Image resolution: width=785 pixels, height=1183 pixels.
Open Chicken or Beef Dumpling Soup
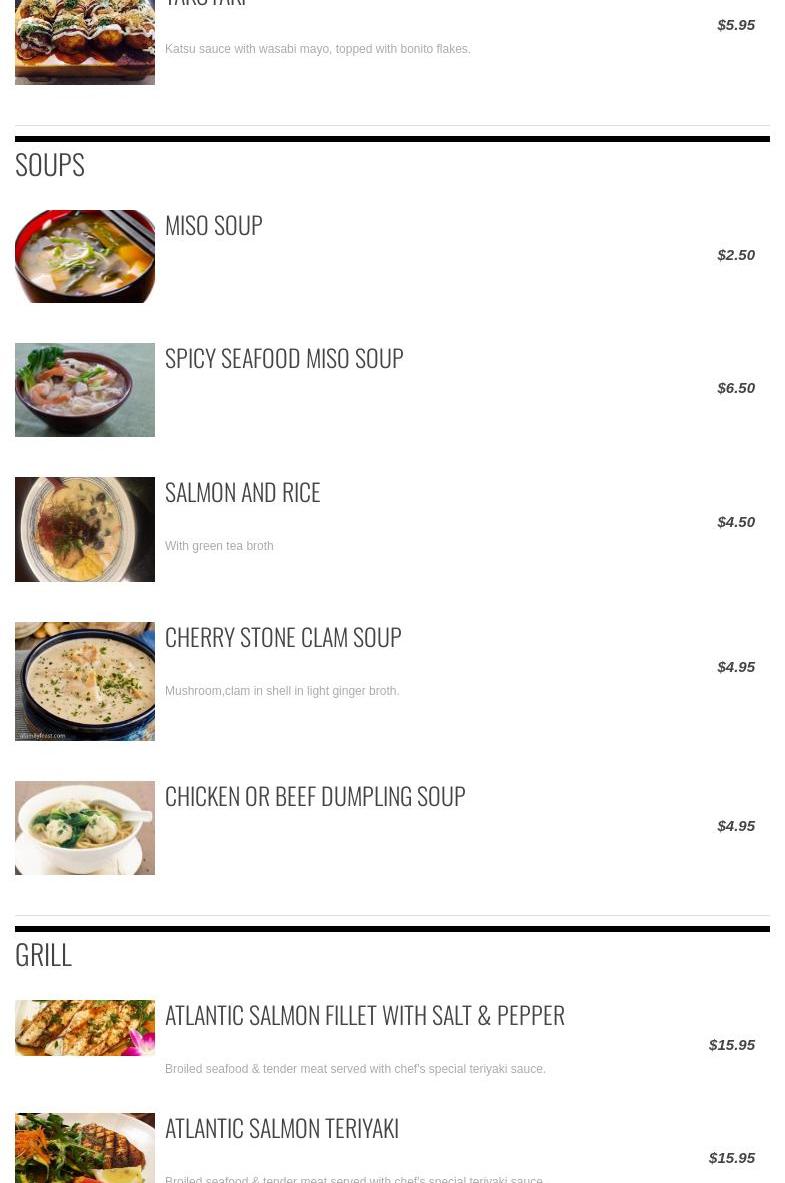coord(315,796)
